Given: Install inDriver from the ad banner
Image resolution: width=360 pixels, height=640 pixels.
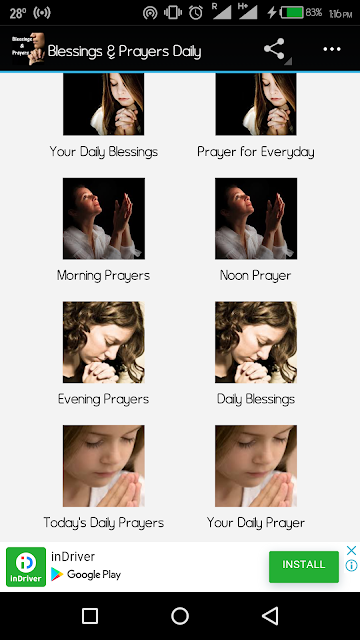Looking at the screenshot, I should 304,567.
